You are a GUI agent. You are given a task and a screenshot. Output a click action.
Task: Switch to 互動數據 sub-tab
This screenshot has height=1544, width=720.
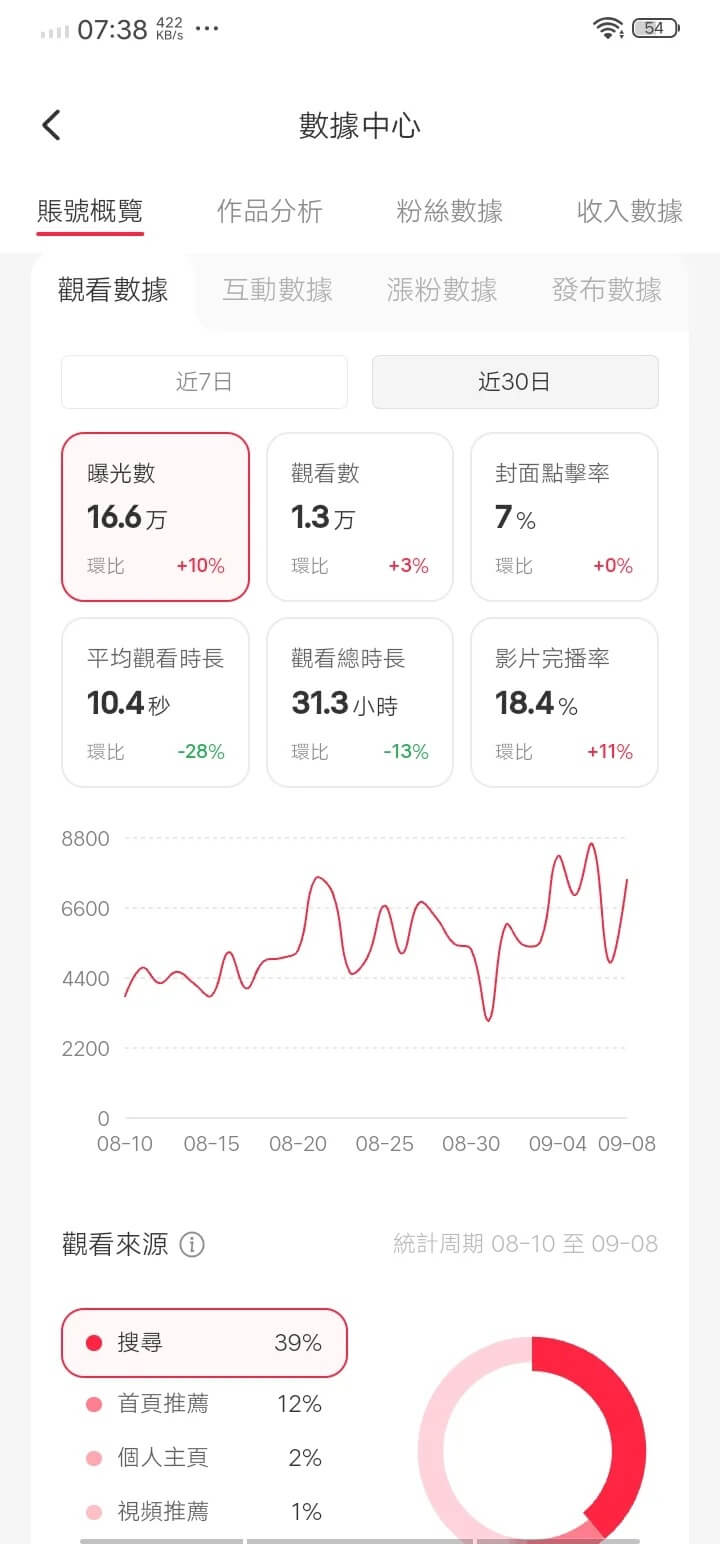277,290
